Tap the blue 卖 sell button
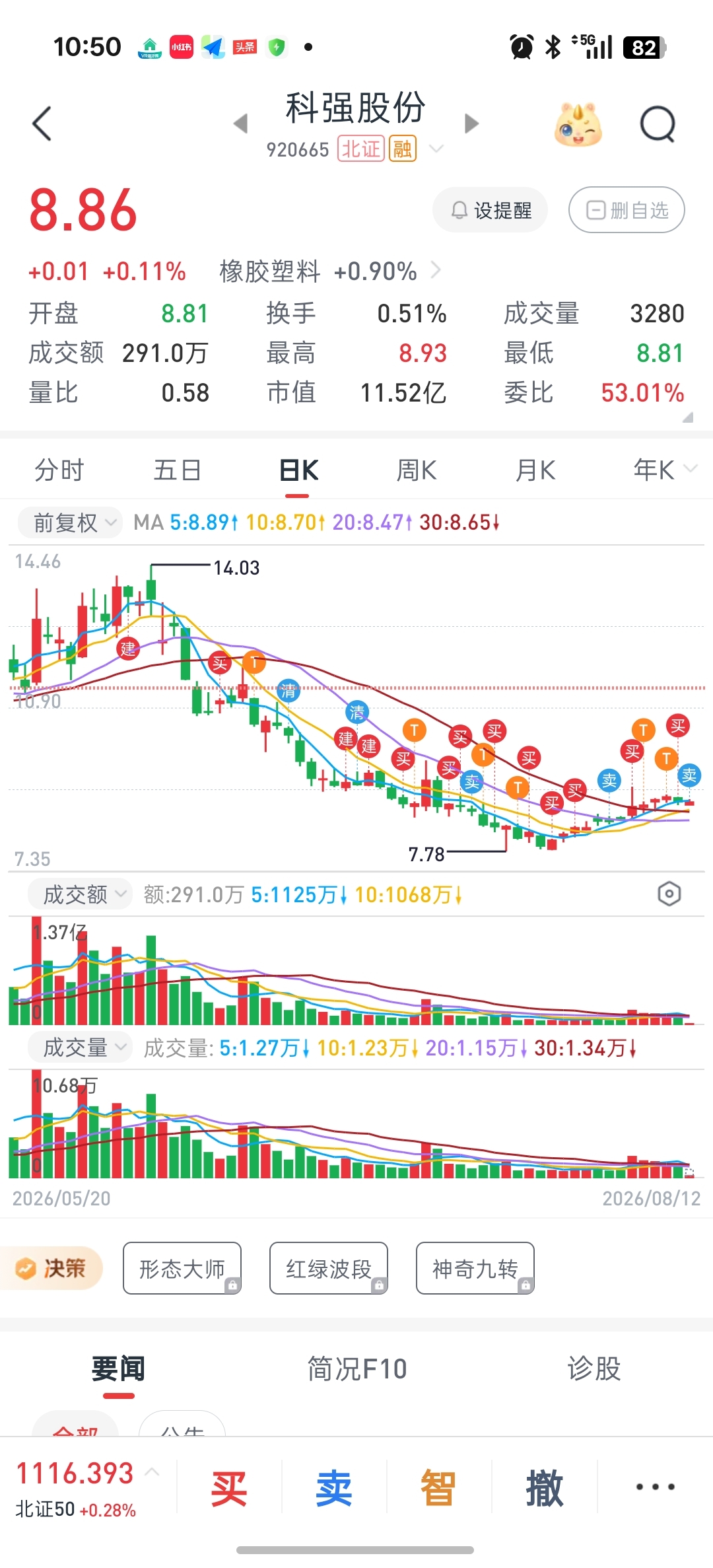The width and height of the screenshot is (713, 1568). click(334, 1489)
